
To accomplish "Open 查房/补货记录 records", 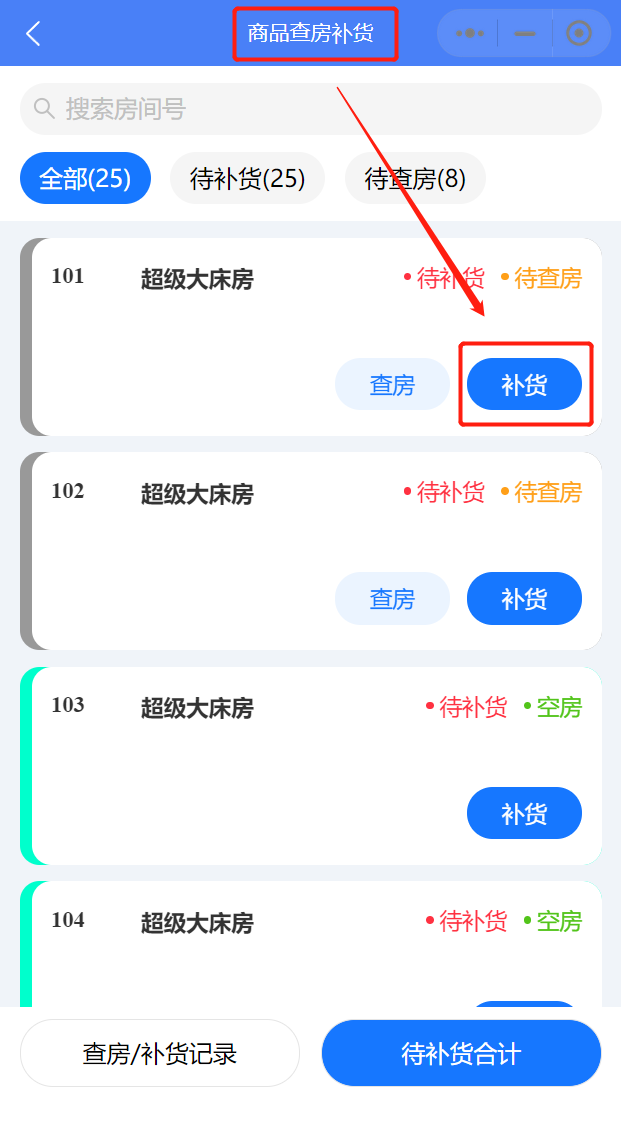I will click(x=160, y=1053).
